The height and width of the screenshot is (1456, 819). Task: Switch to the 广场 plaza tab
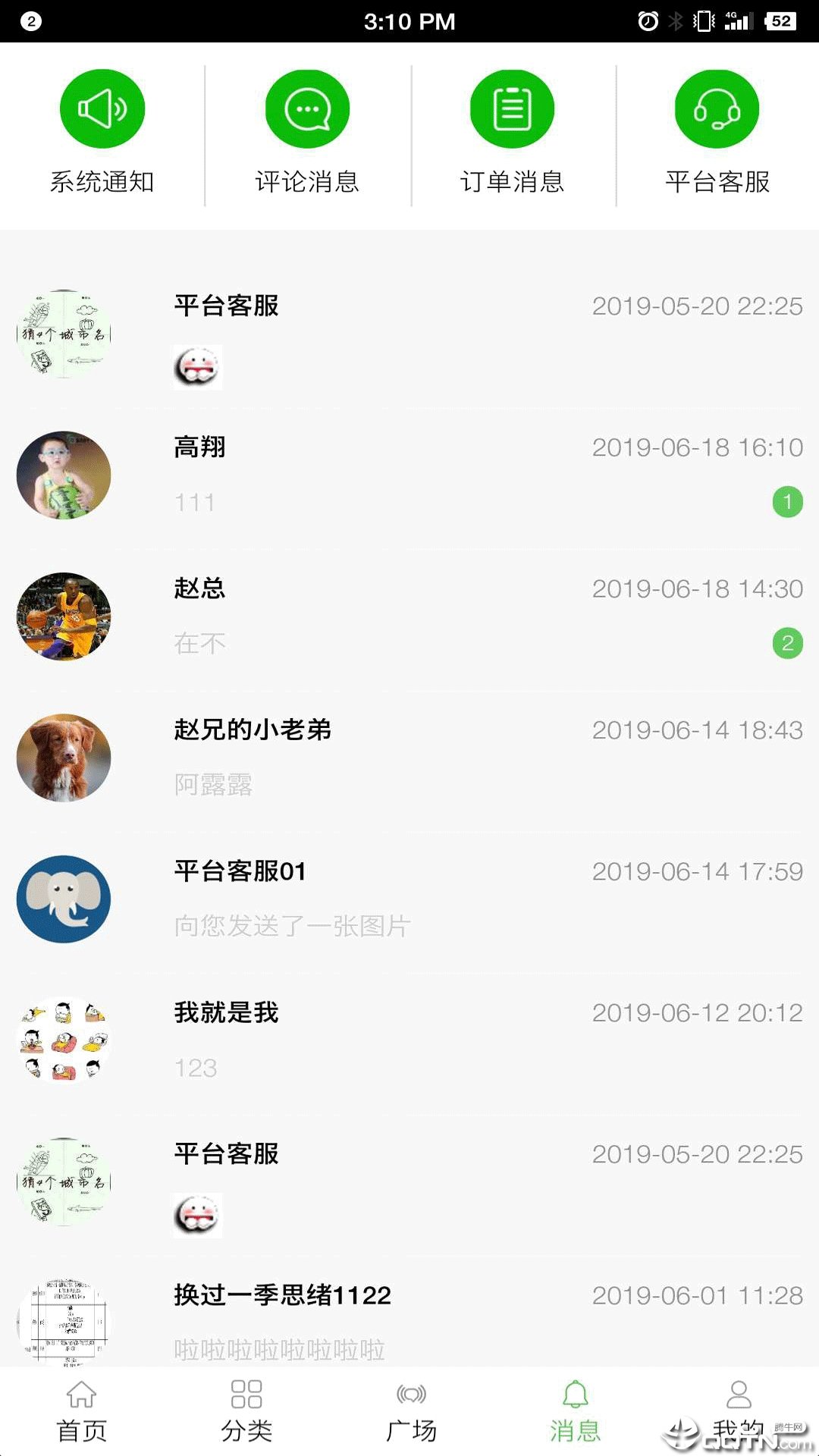point(411,1411)
